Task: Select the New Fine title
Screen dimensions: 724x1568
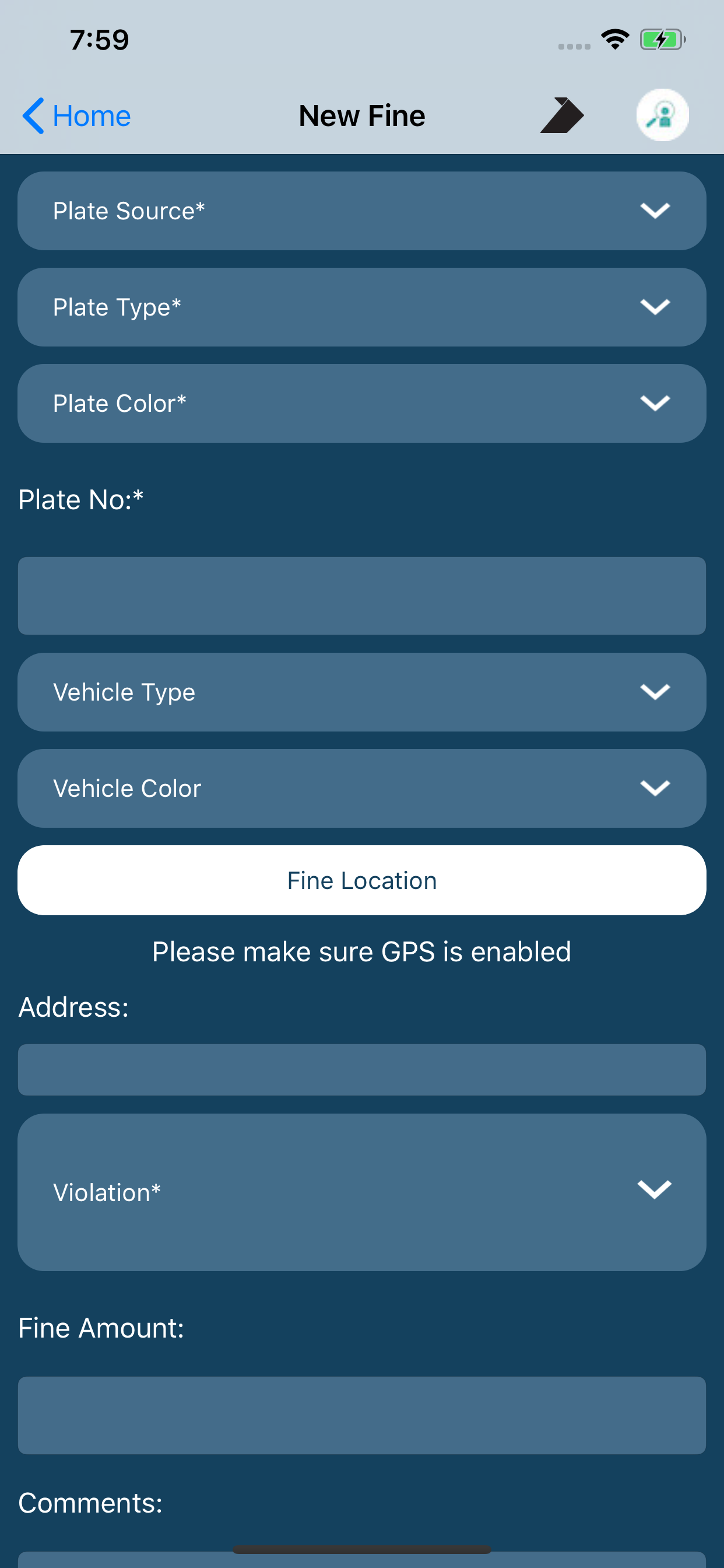Action: point(362,115)
